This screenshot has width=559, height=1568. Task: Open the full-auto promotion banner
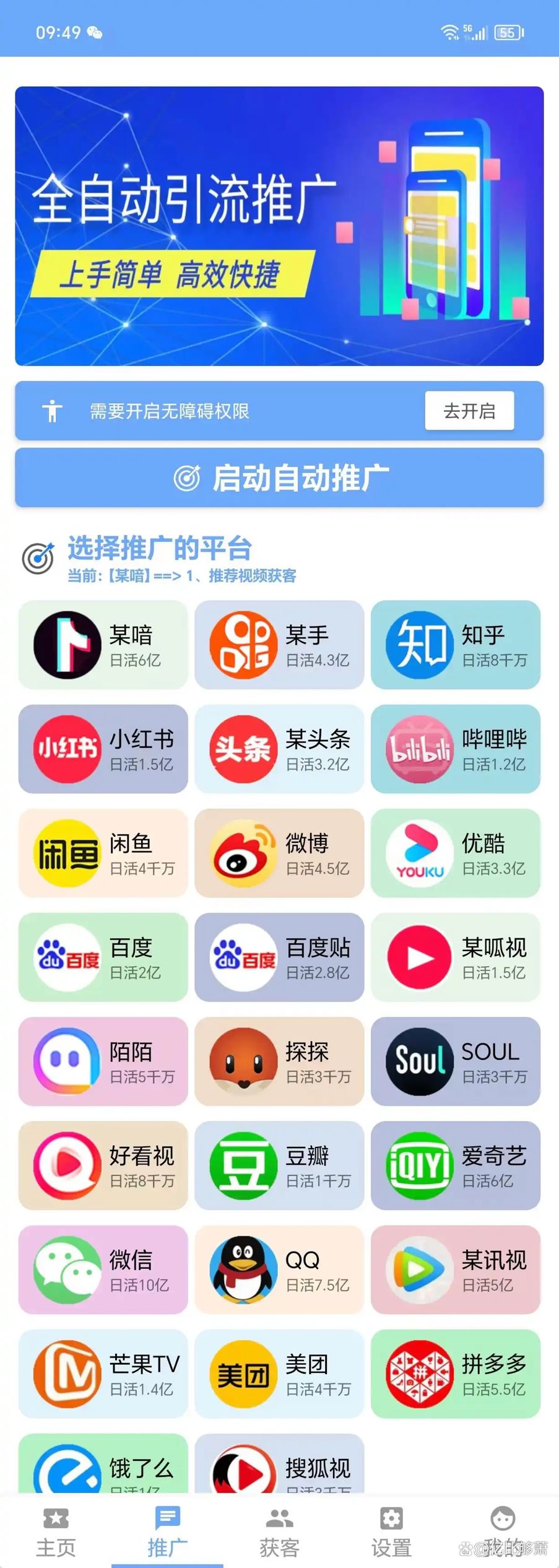(279, 226)
